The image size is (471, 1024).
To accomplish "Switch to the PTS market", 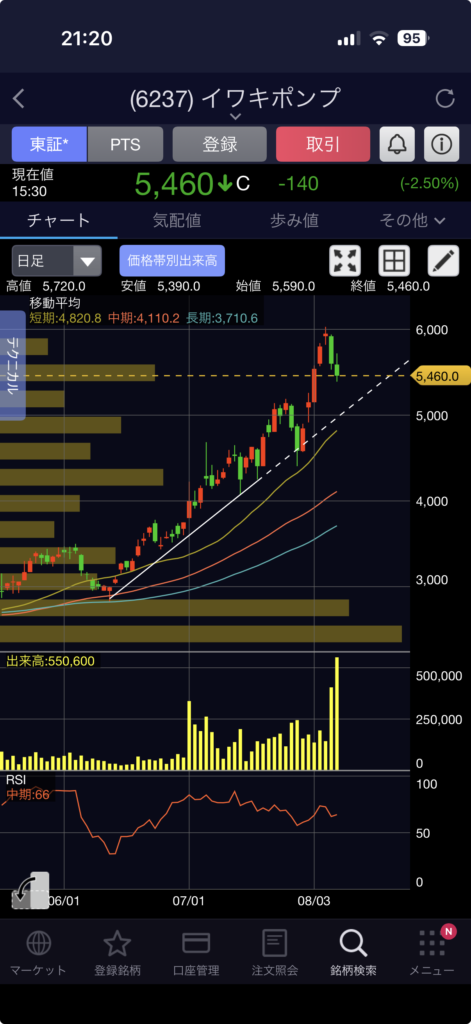I will (125, 144).
